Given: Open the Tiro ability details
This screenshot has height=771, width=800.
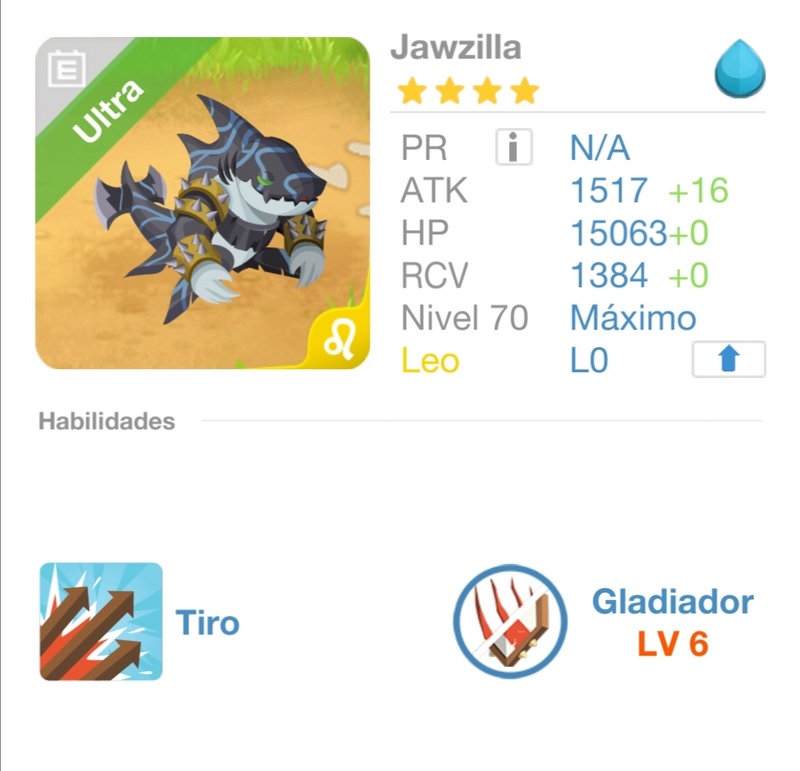Looking at the screenshot, I should (101, 621).
